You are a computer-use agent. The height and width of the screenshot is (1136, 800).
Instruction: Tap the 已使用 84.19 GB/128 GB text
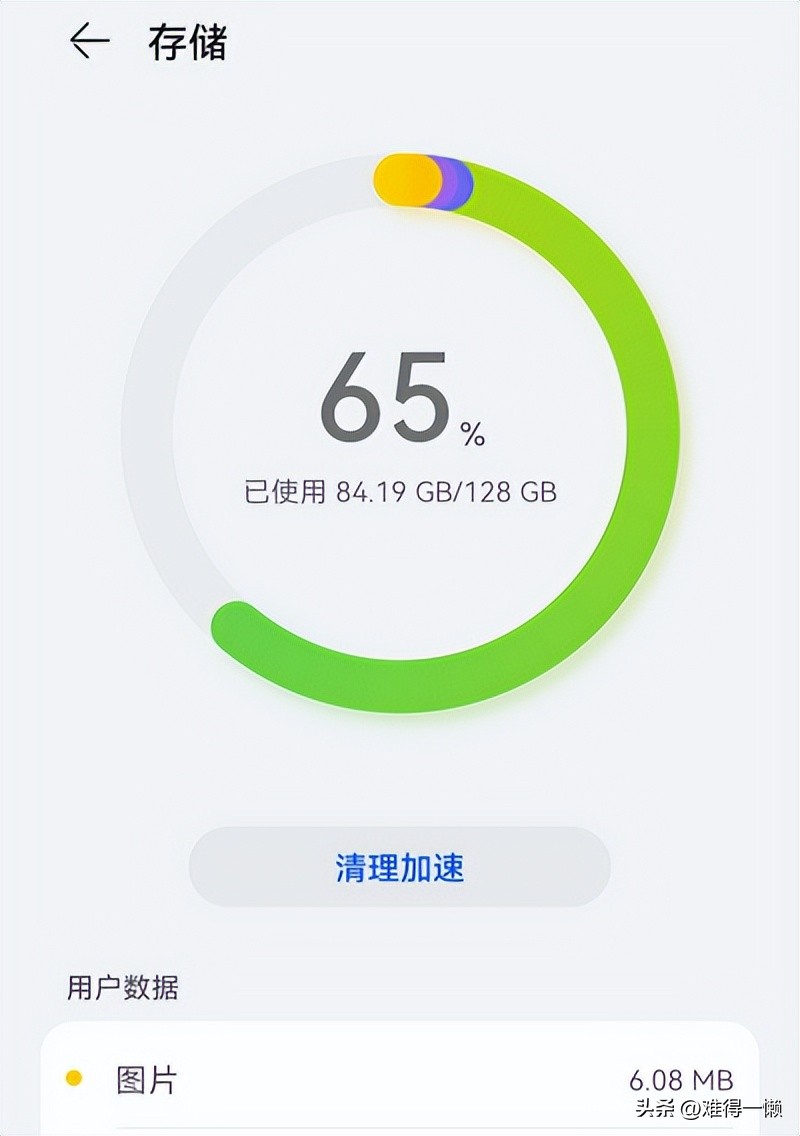400,489
